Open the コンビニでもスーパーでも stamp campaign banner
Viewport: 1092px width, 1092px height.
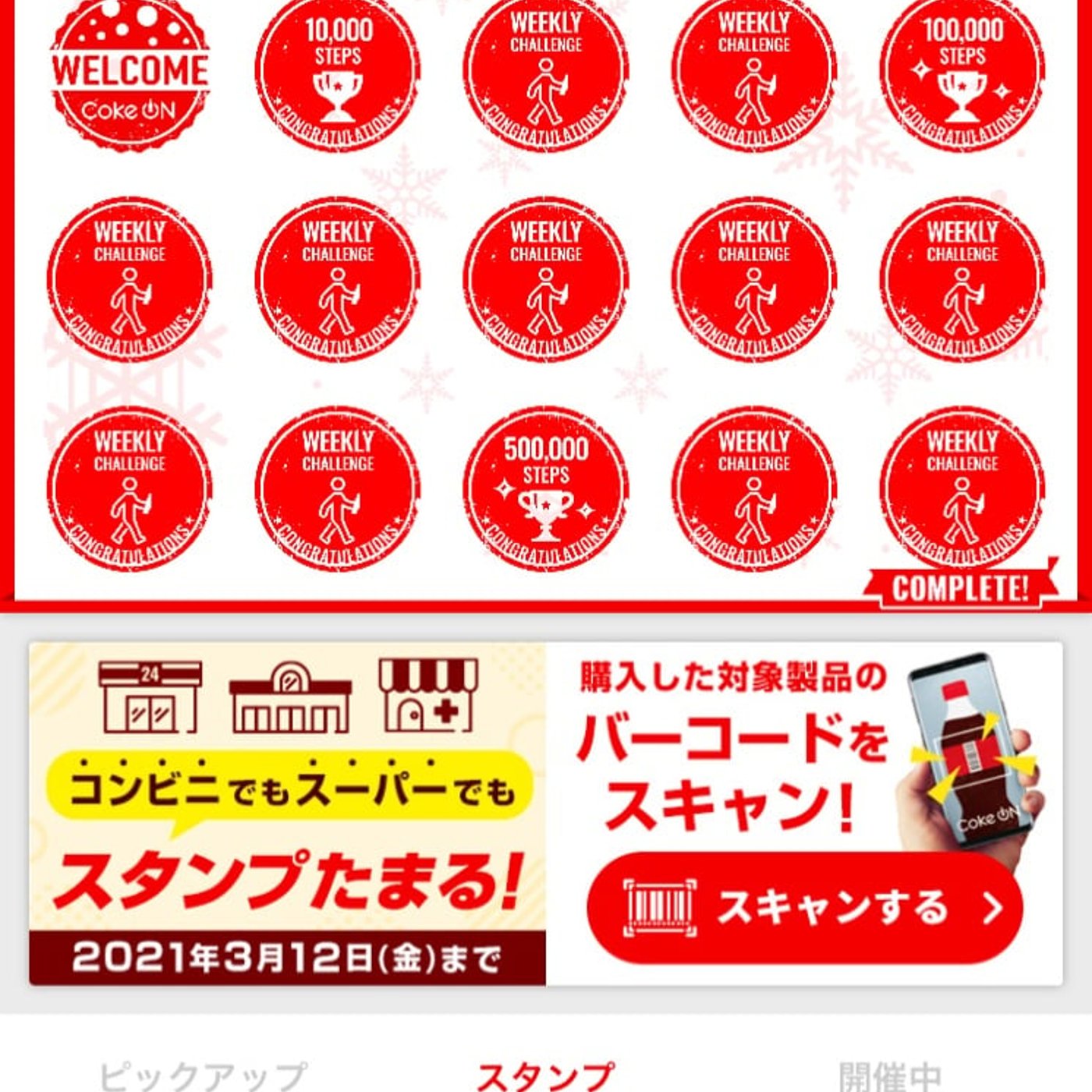tap(287, 813)
